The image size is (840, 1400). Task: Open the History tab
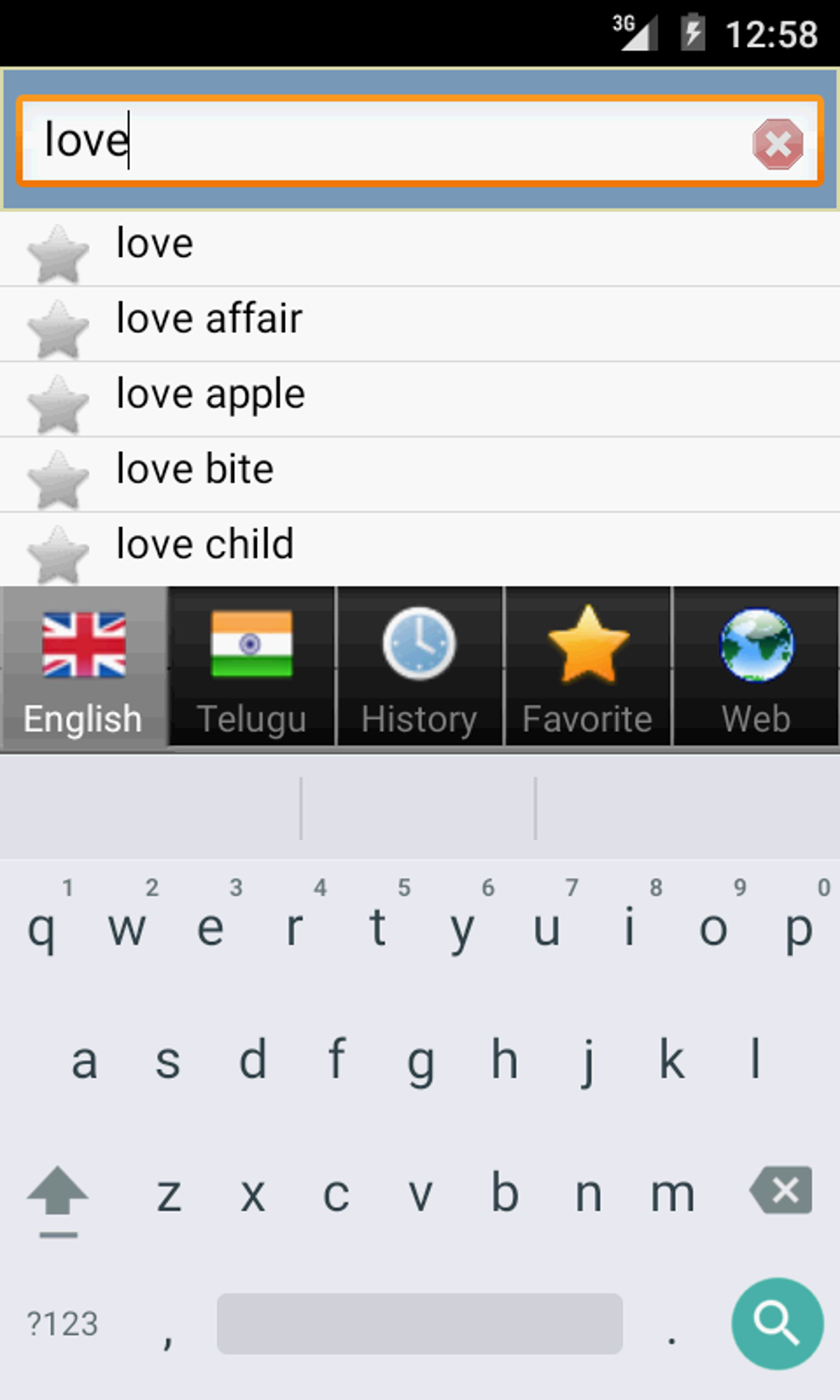click(x=419, y=666)
